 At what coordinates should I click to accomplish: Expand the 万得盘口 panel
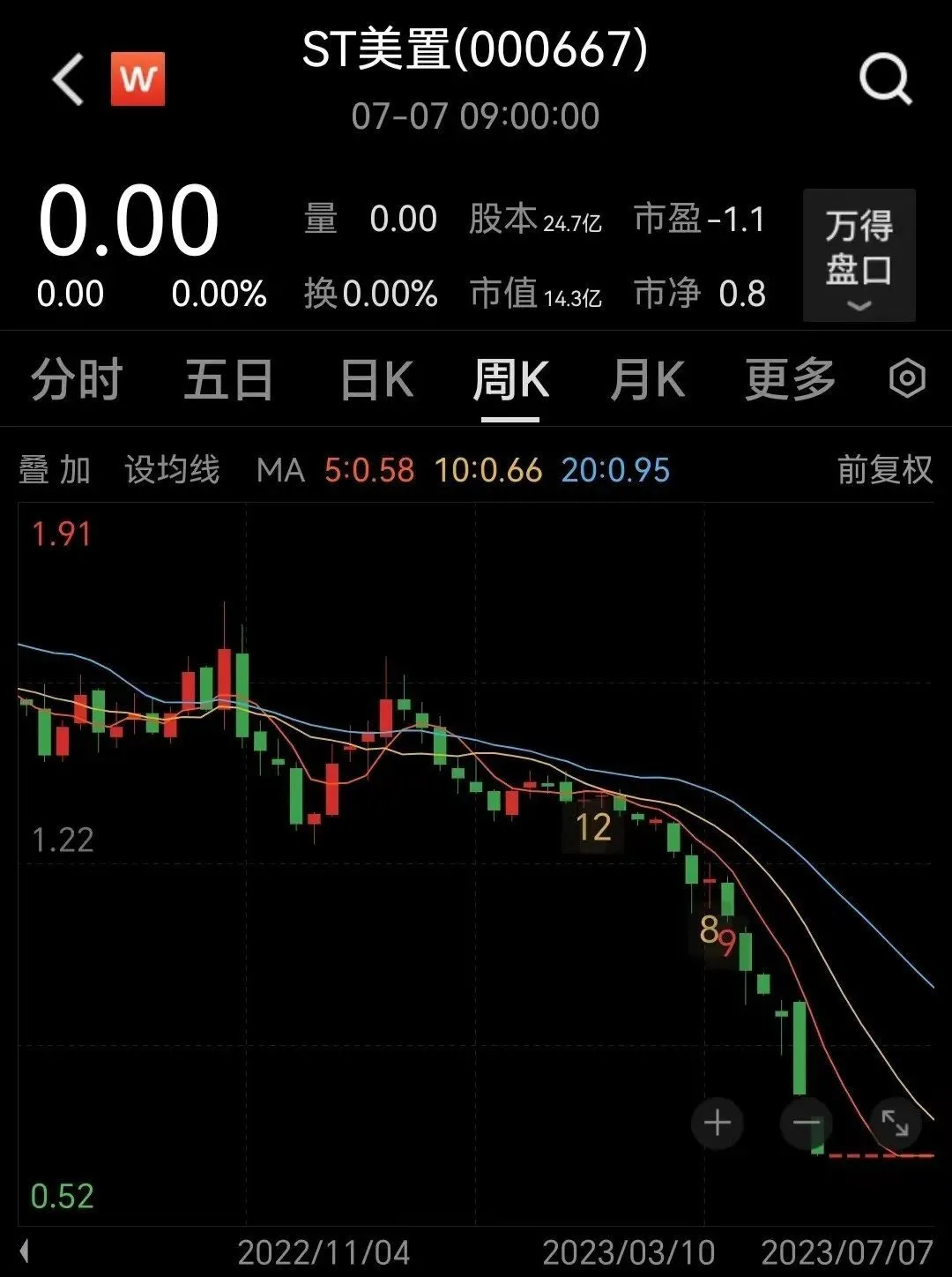click(x=859, y=256)
